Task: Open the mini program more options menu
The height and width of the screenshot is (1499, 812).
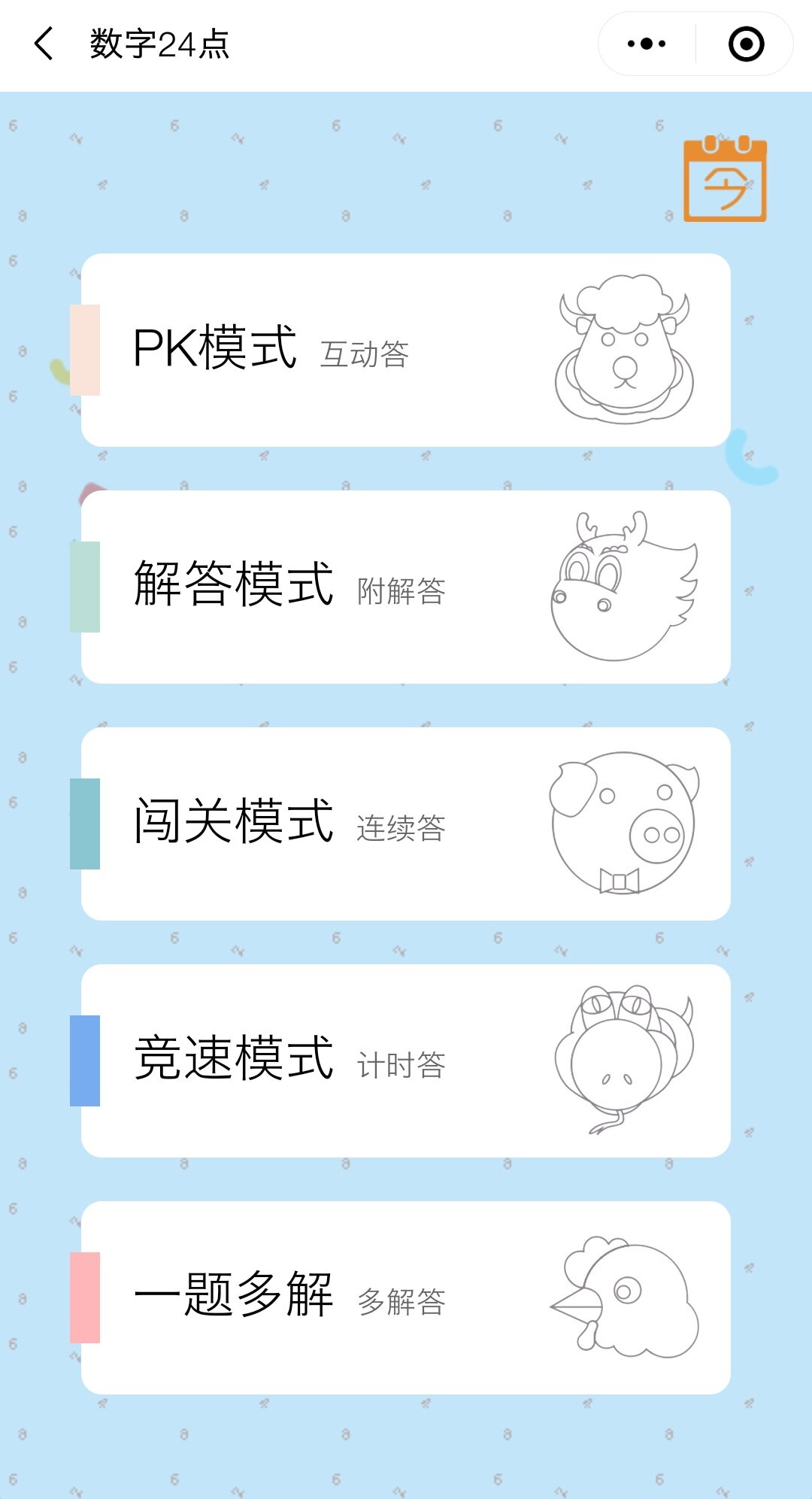Action: coord(647,44)
